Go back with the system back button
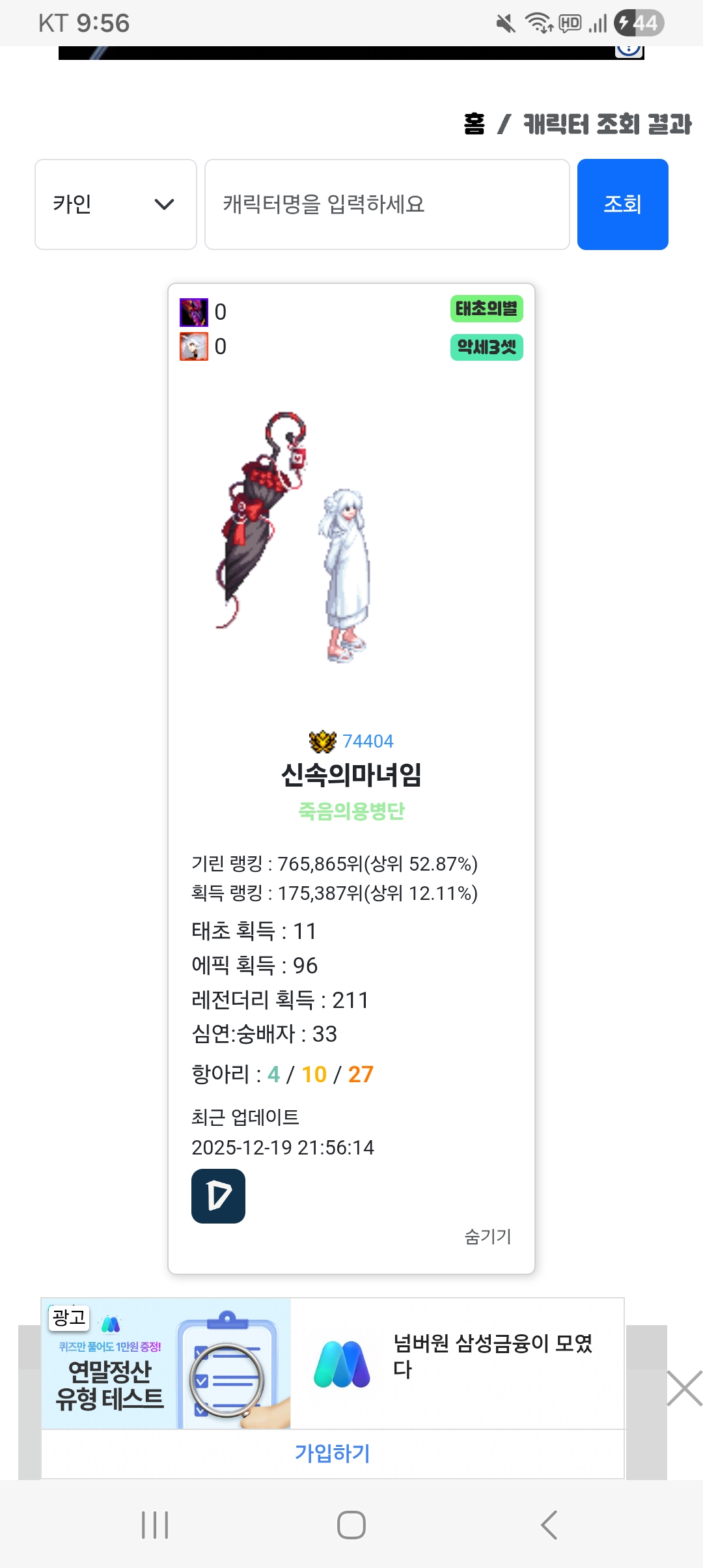The width and height of the screenshot is (703, 1568). pos(549,1525)
